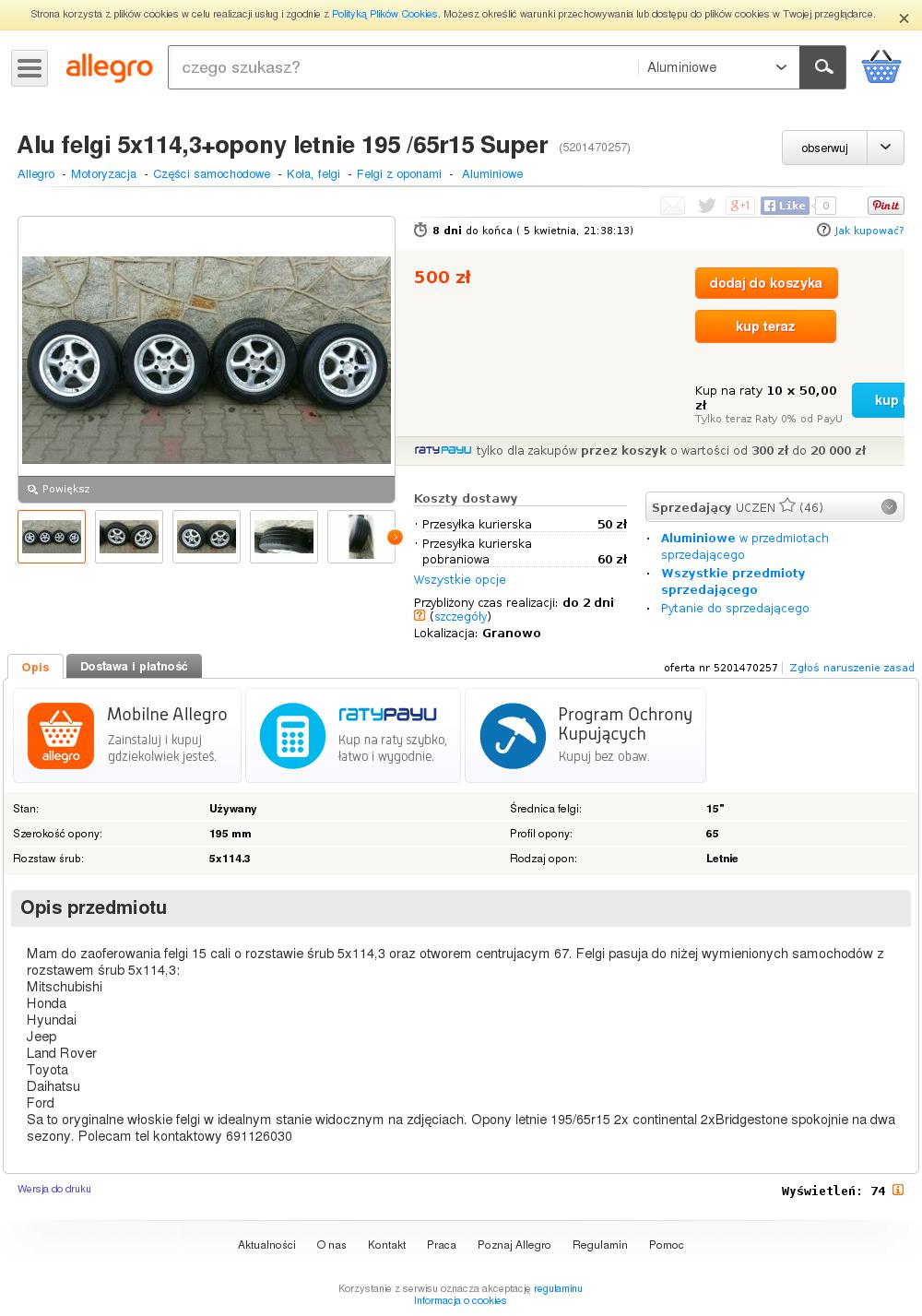Open the hamburger menu
The width and height of the screenshot is (922, 1316).
[30, 68]
